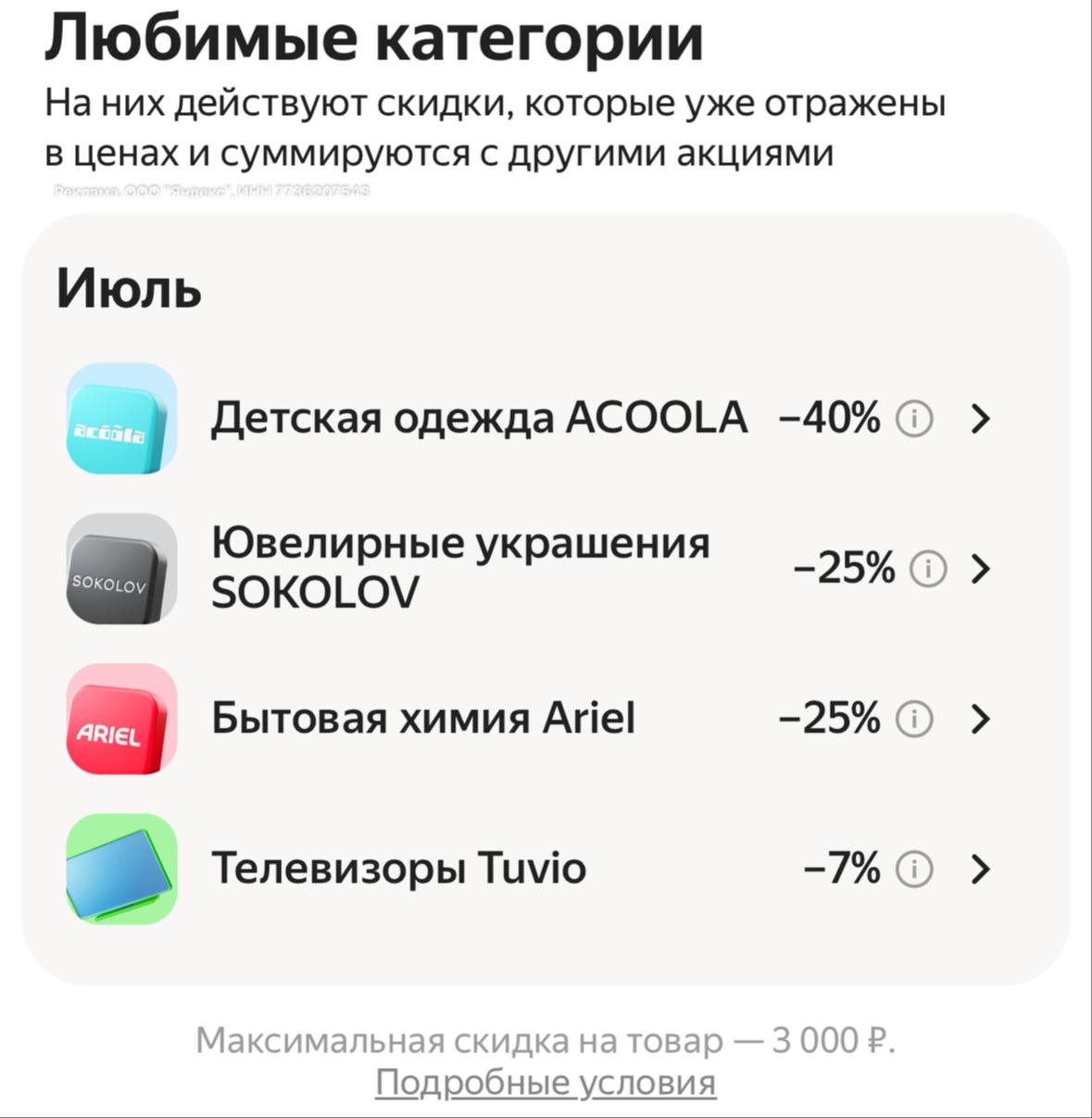Screen dimensions: 1092x1118
Task: Open the Бытовая химия Ariel category
Action: coord(423,718)
